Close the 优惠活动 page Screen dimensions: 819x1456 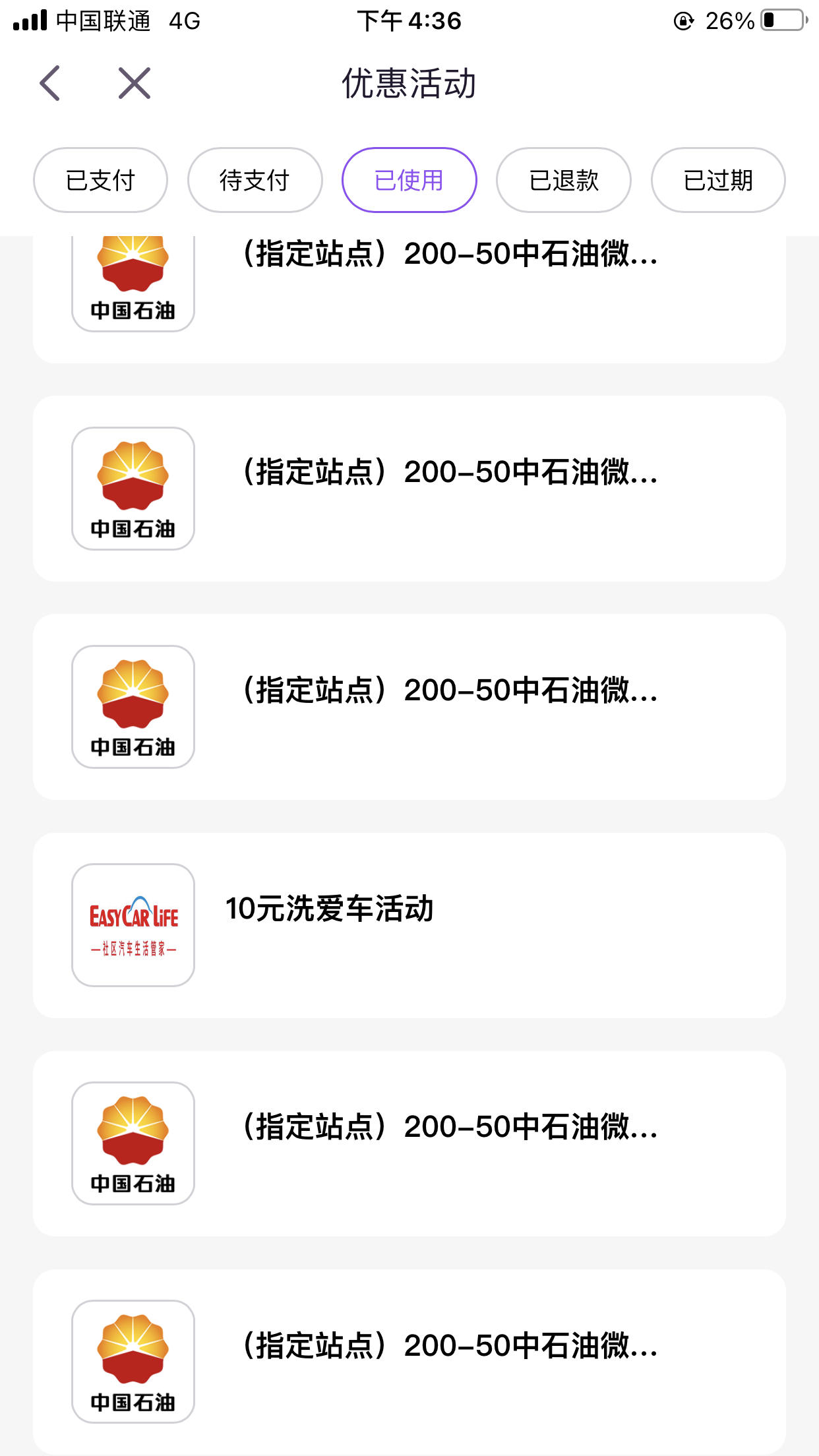(x=135, y=83)
